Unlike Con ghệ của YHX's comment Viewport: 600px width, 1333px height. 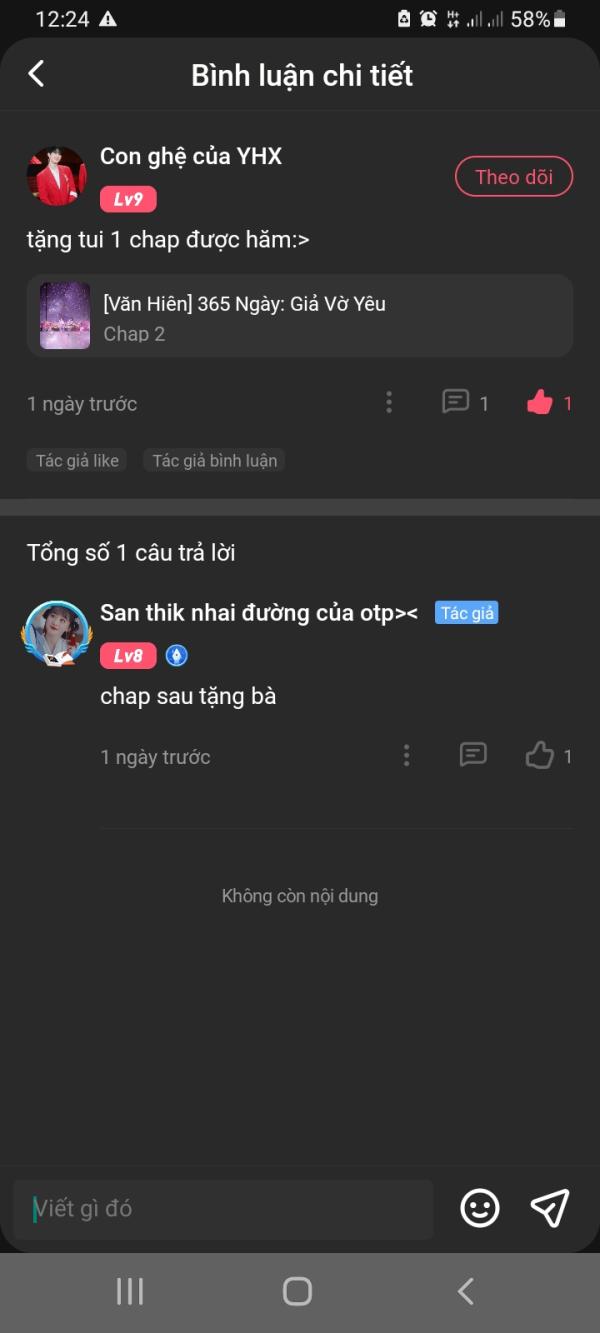[x=540, y=403]
